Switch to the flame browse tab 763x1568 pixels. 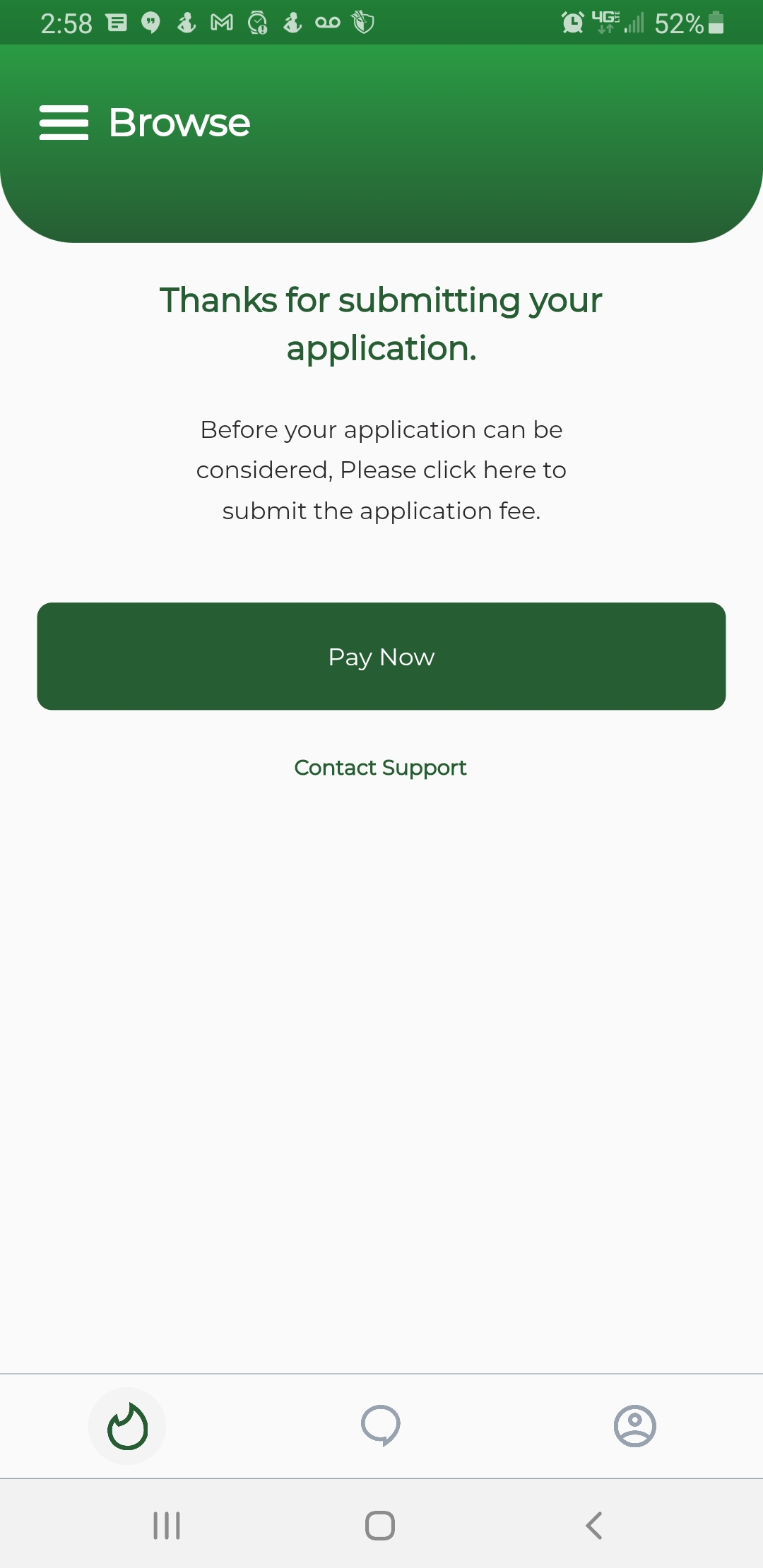[x=127, y=1426]
